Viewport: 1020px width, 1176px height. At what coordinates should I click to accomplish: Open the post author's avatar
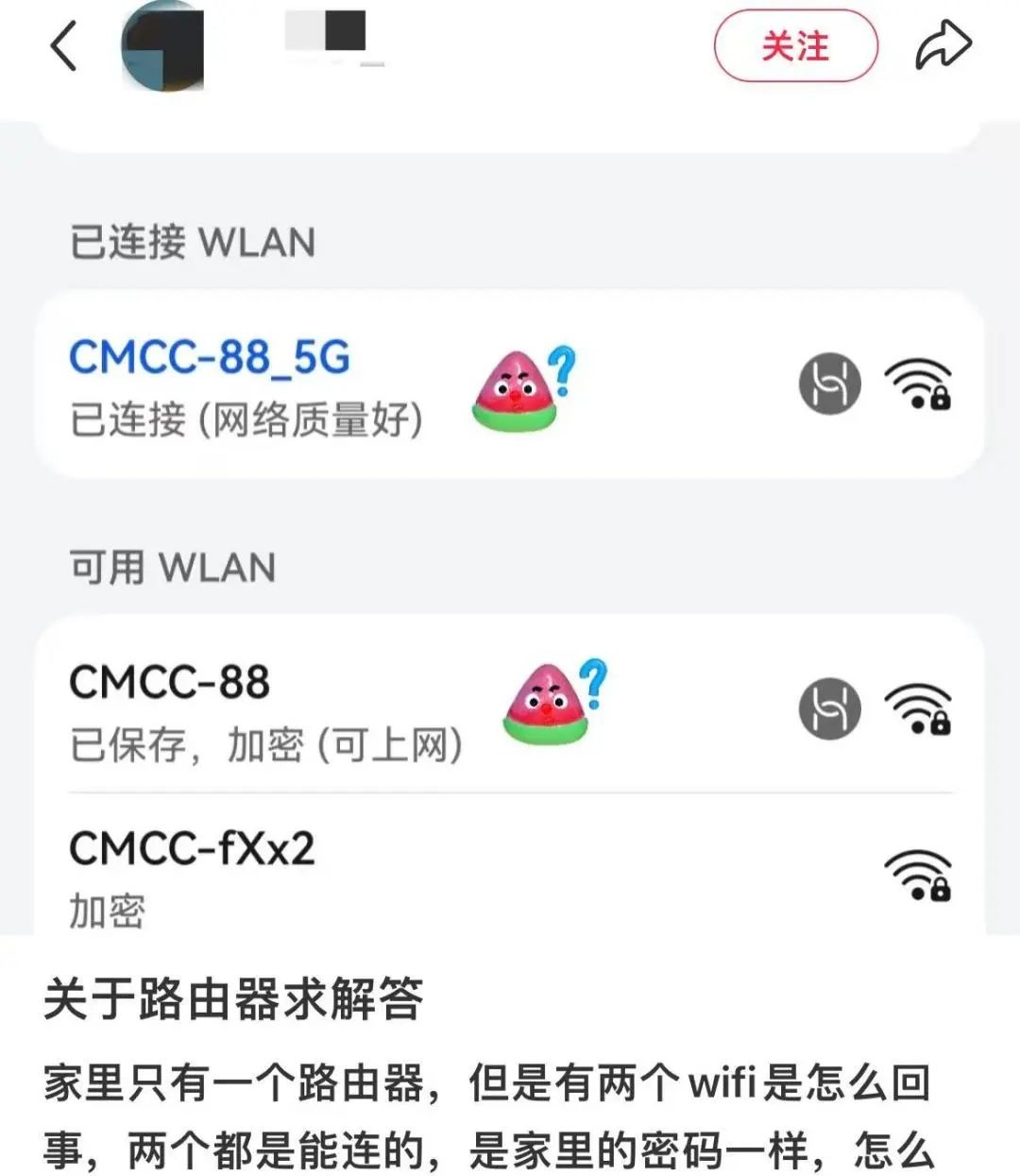coord(162,46)
